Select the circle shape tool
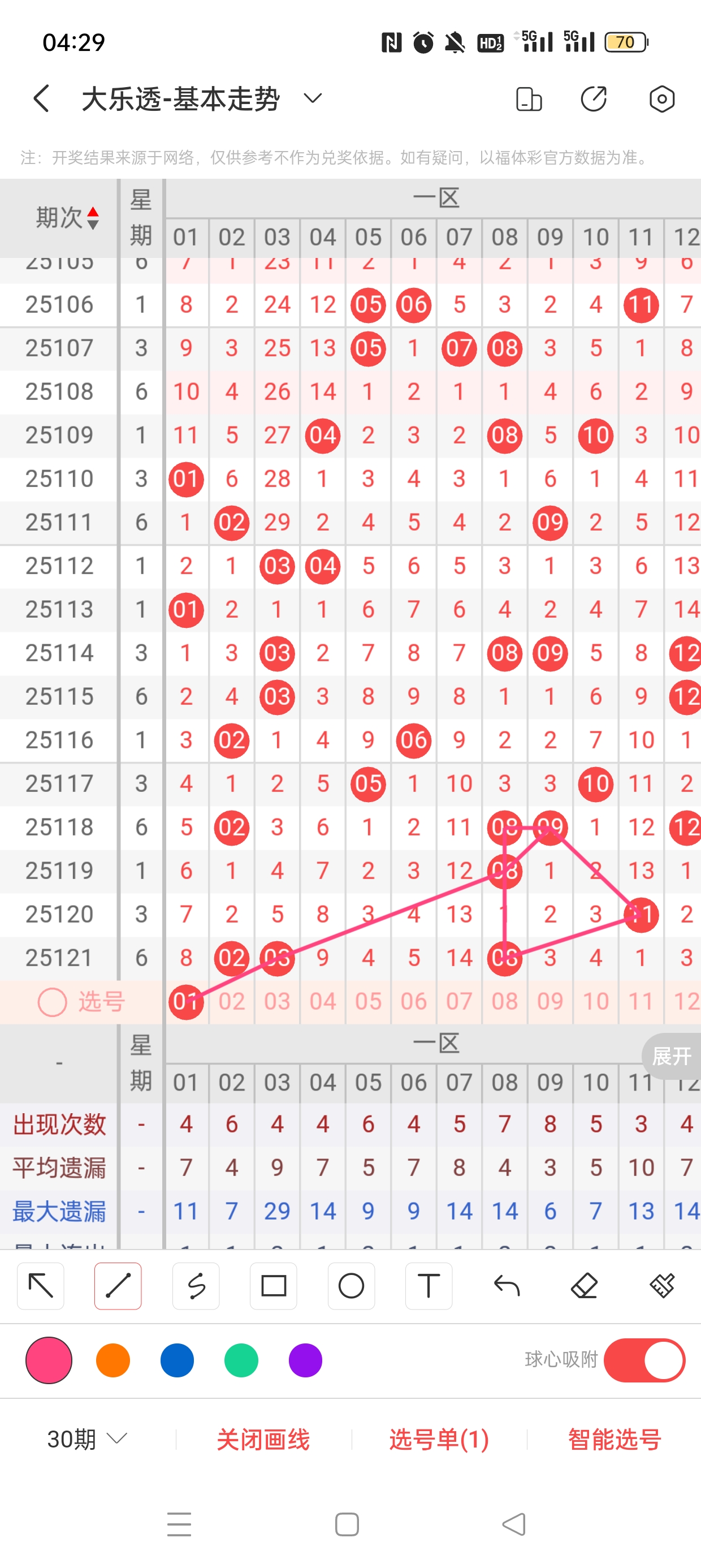 [351, 1286]
